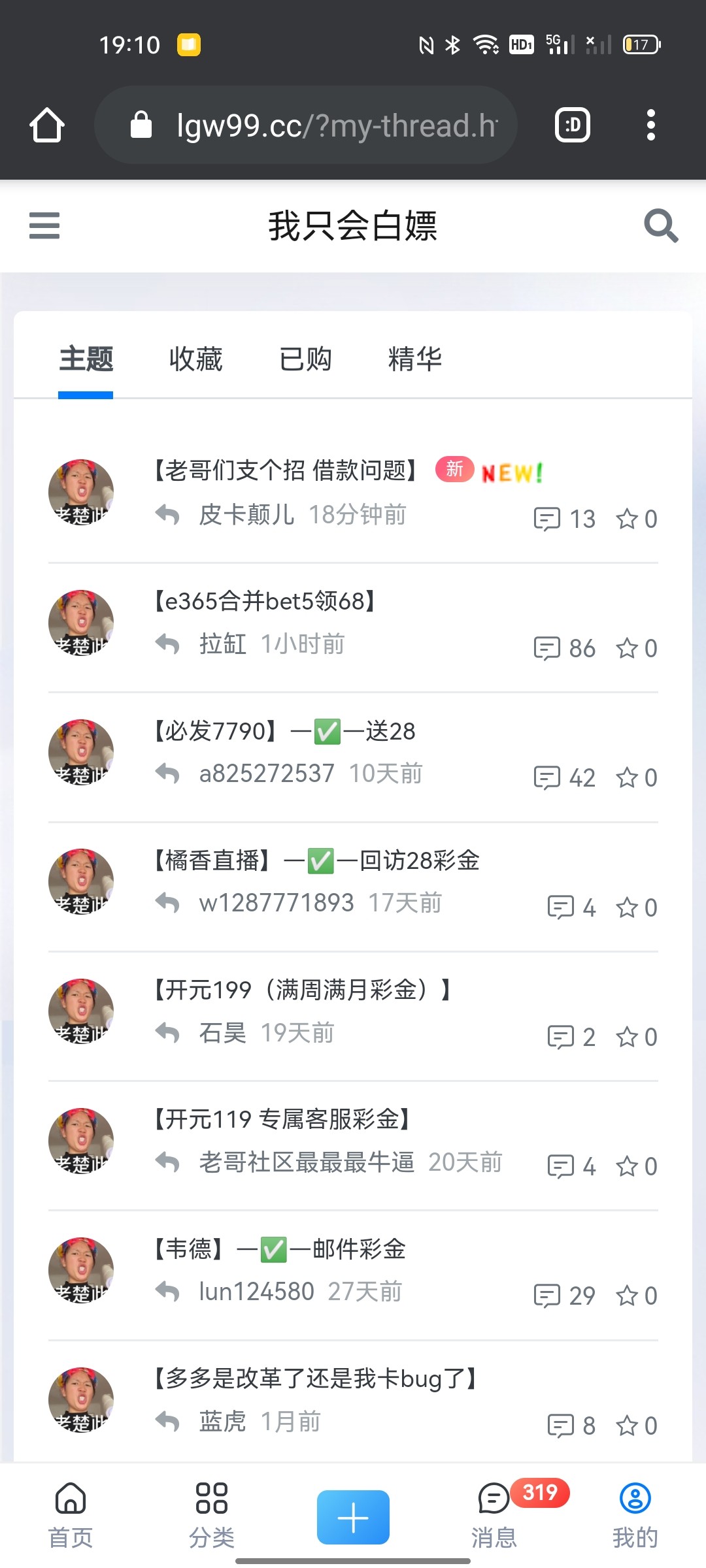Open thread 老哥们支个招 借款问题
This screenshot has width=706, height=1568.
click(x=285, y=470)
